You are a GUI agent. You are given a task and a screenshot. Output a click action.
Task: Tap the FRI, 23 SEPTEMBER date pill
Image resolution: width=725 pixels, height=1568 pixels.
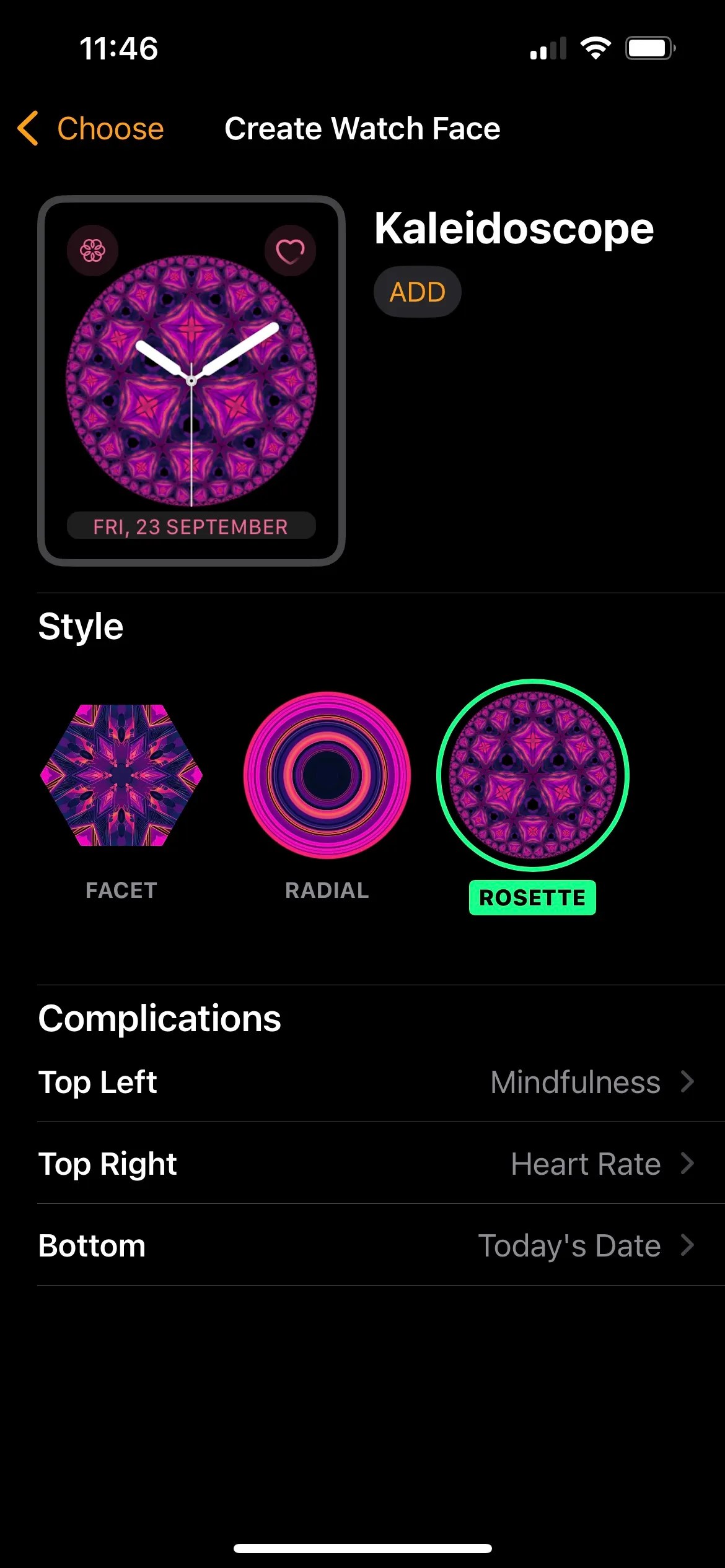(191, 527)
